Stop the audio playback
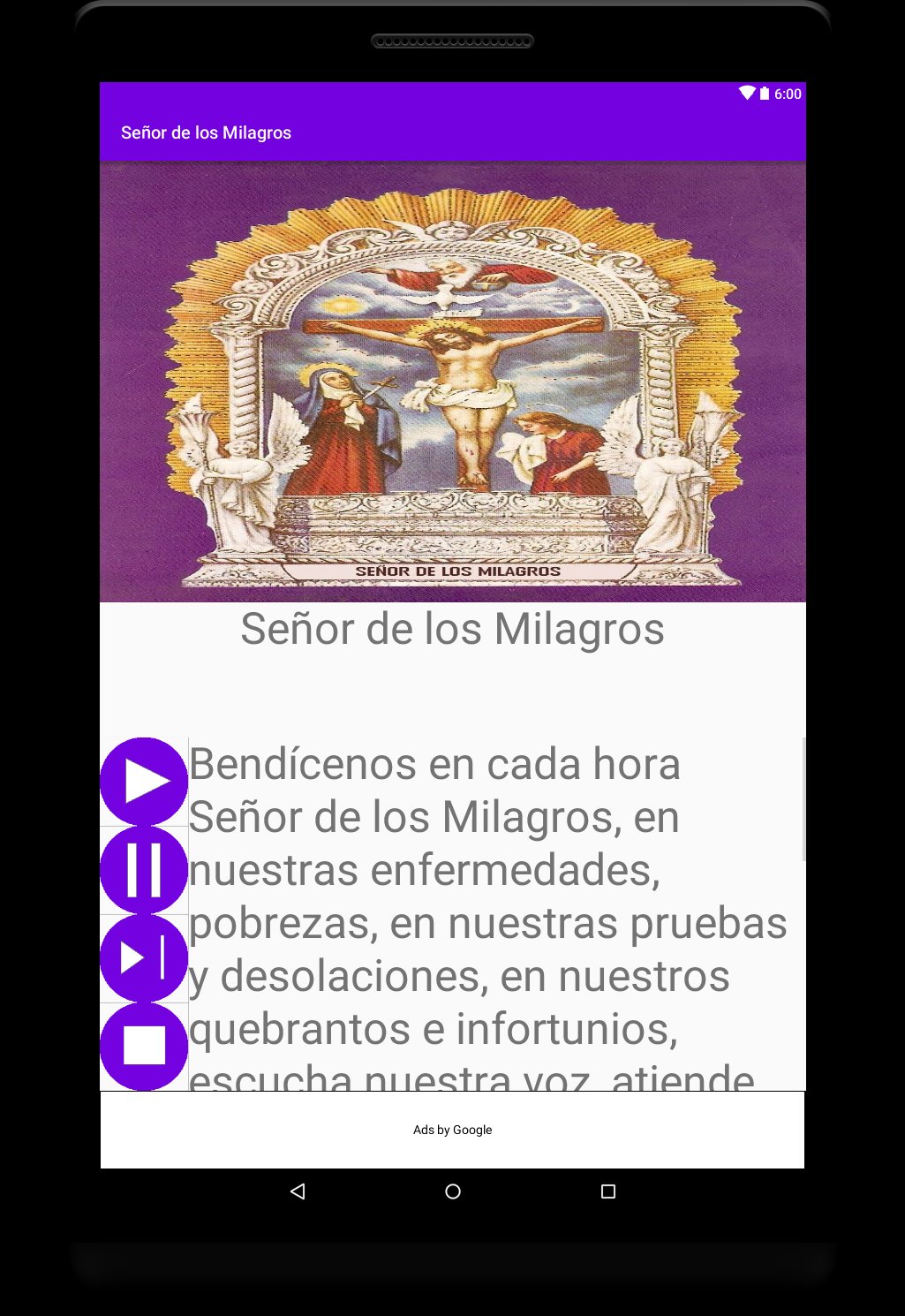This screenshot has height=1316, width=905. pos(144,1046)
